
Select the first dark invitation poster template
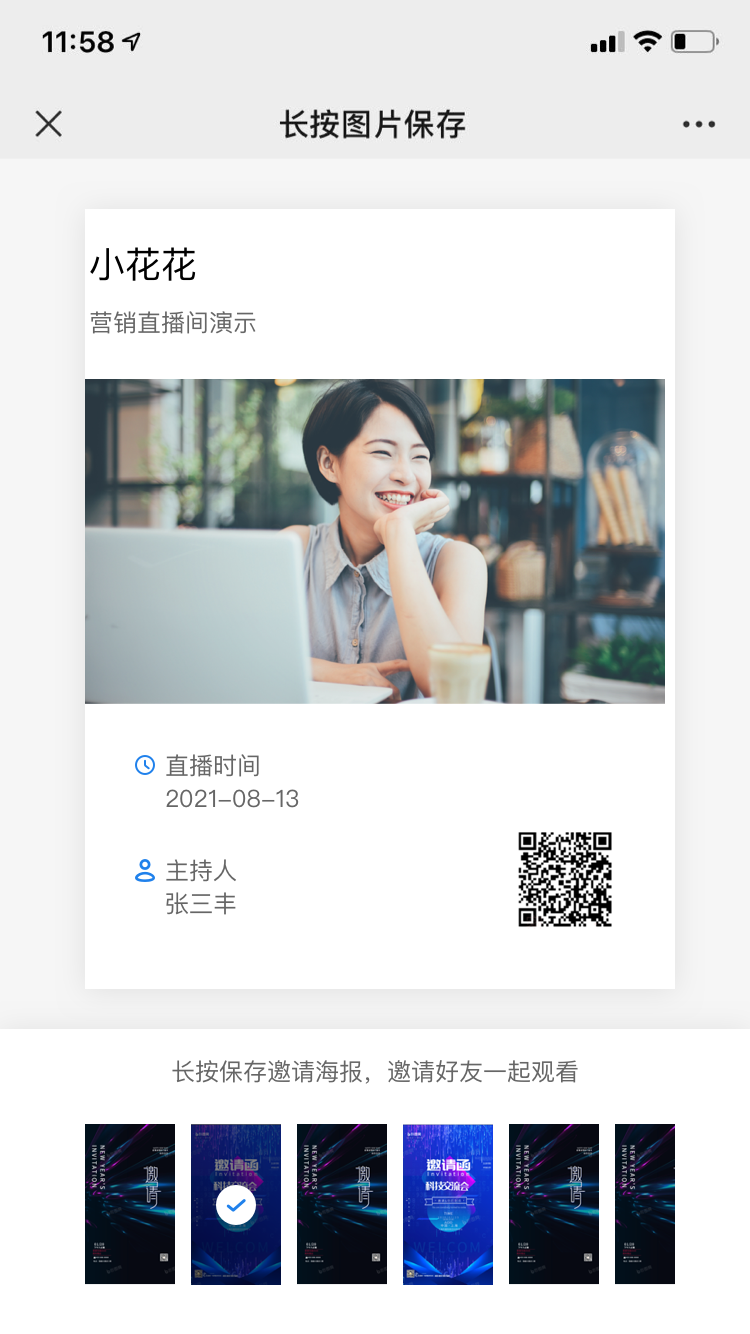click(x=130, y=1204)
